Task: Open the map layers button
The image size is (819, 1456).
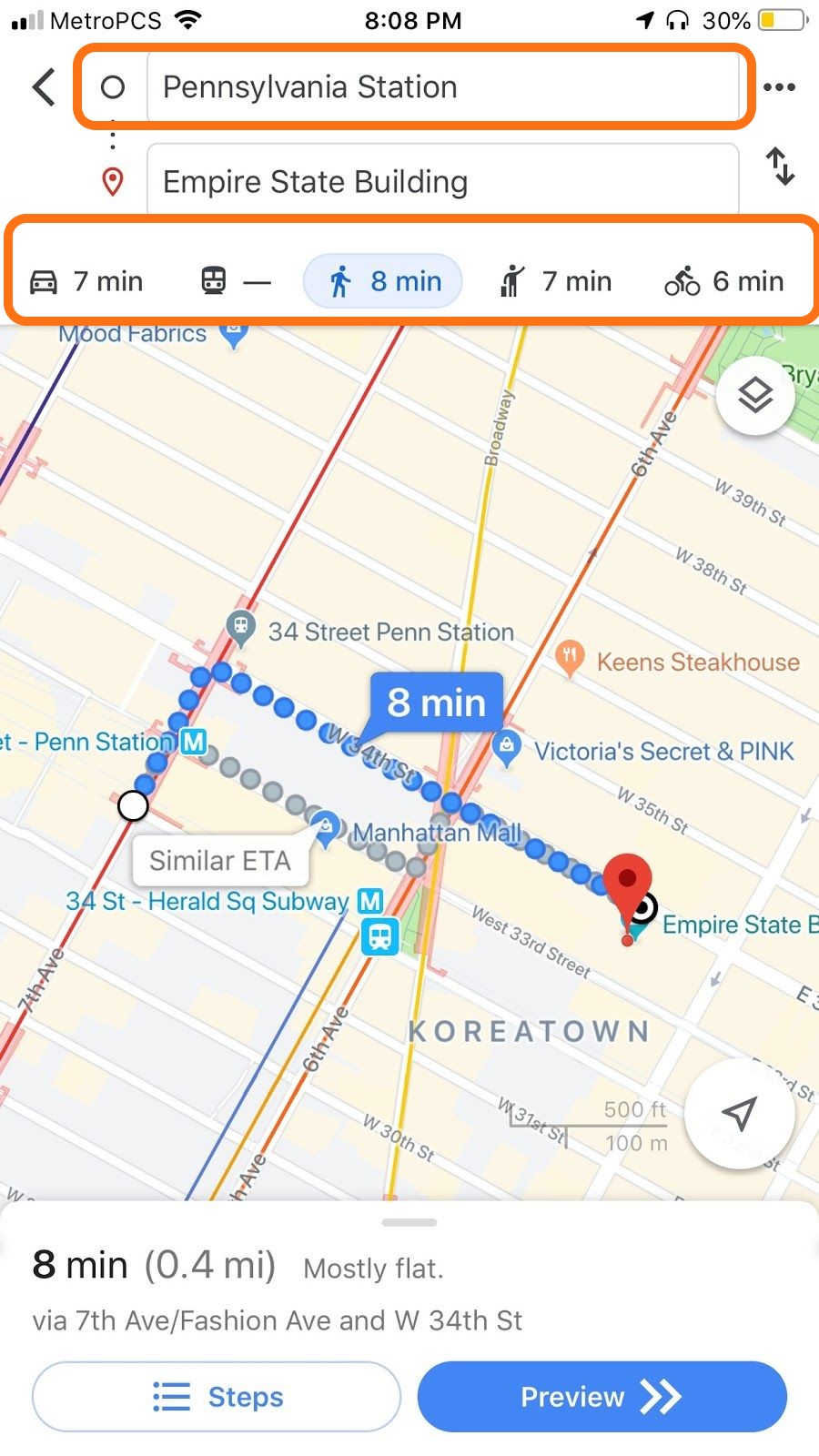Action: click(x=755, y=396)
